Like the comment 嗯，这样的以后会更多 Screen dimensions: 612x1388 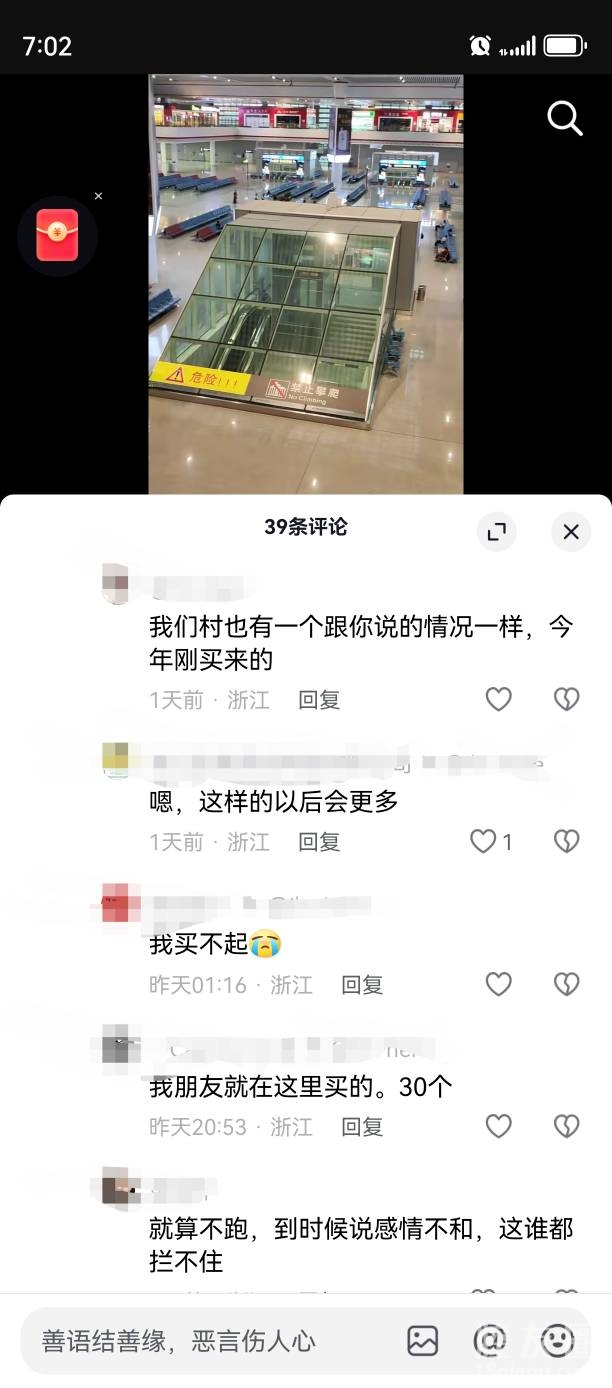(x=484, y=842)
